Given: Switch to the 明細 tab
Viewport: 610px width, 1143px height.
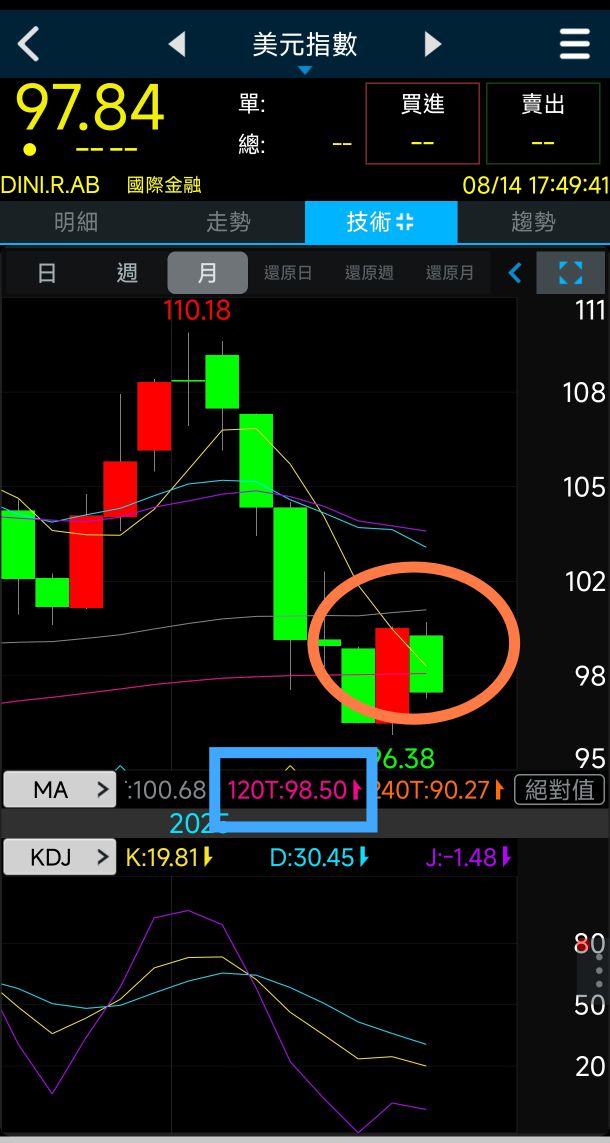Looking at the screenshot, I should 76,222.
